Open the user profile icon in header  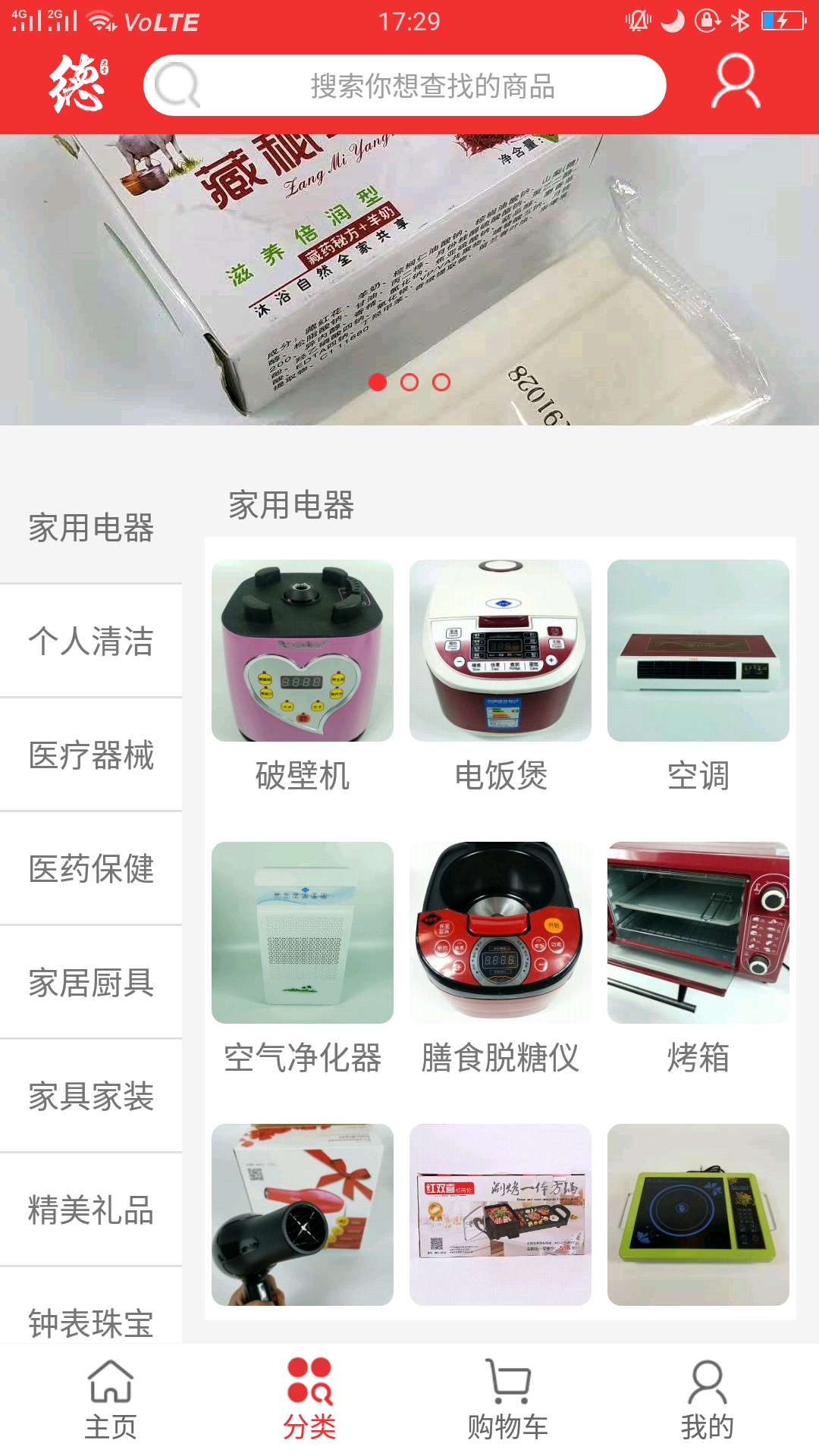(735, 81)
